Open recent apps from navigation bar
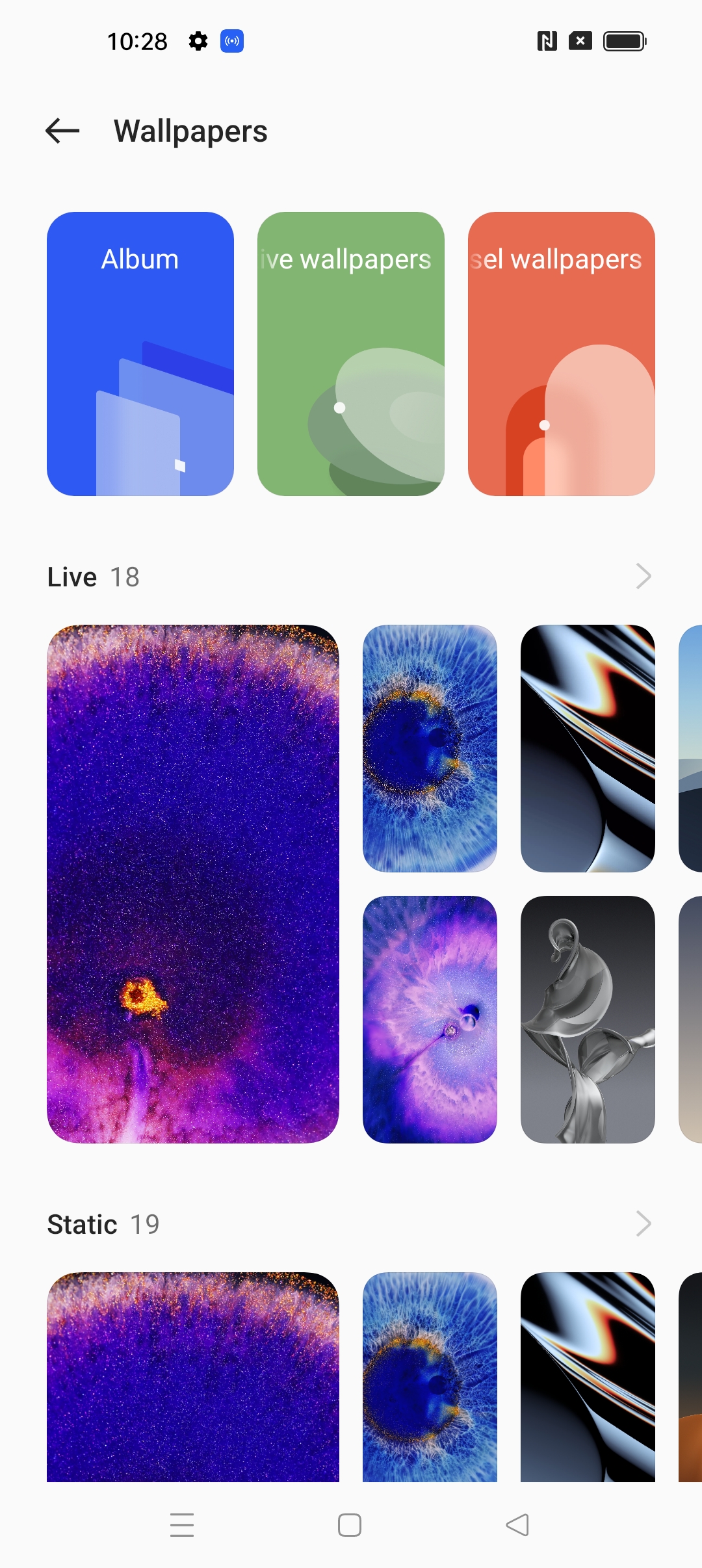The width and height of the screenshot is (702, 1568). point(182,1525)
